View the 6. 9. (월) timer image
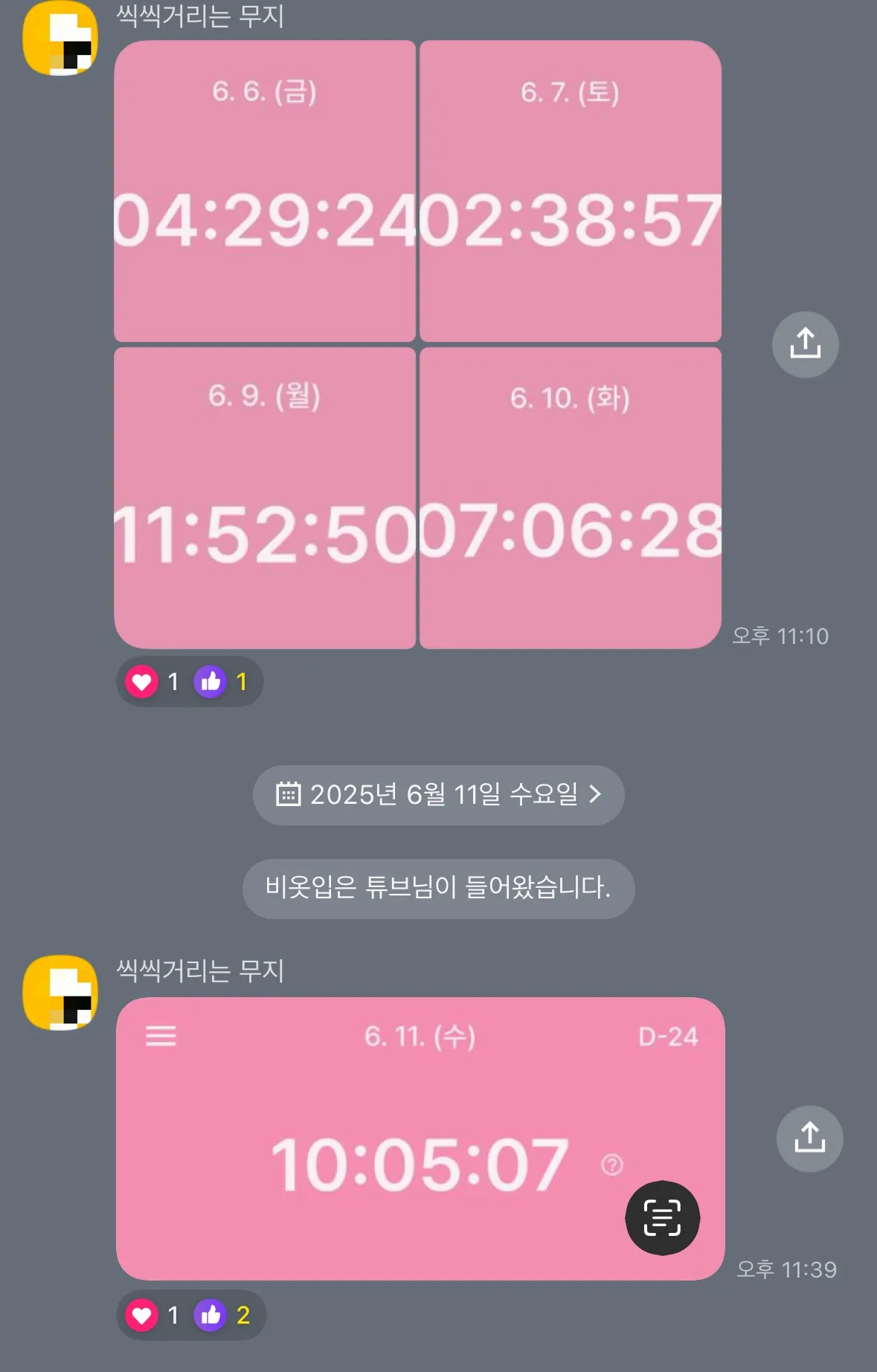 [x=264, y=498]
